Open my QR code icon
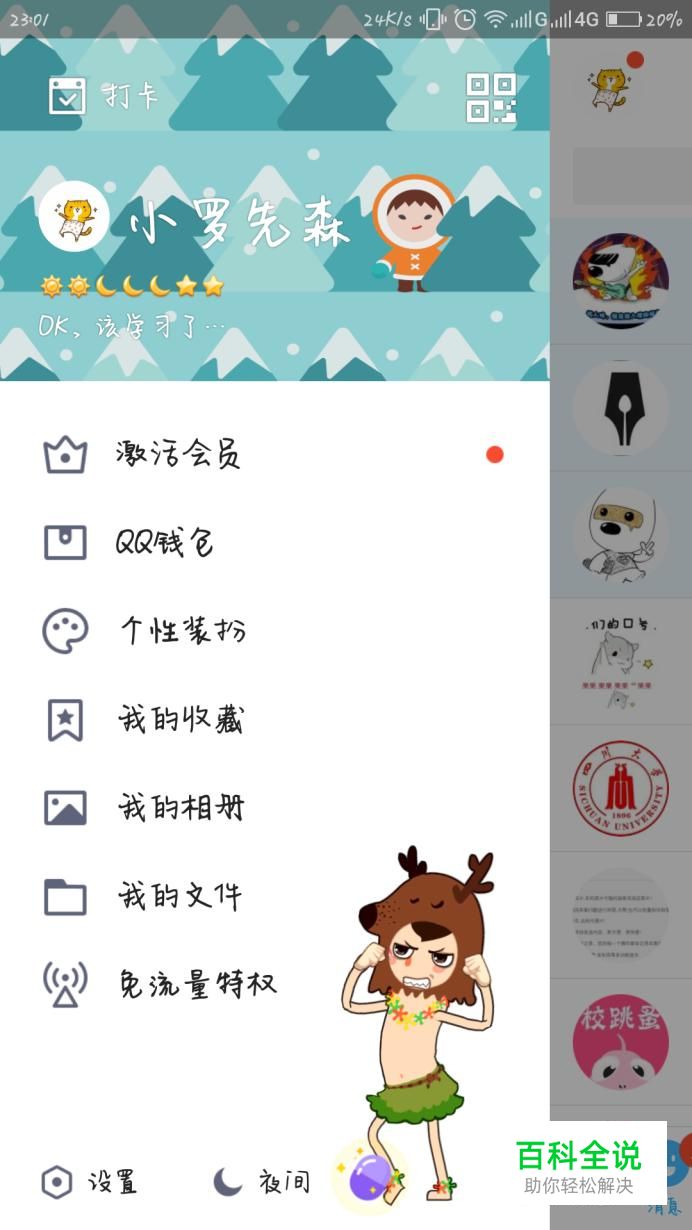The image size is (692, 1230). click(491, 97)
